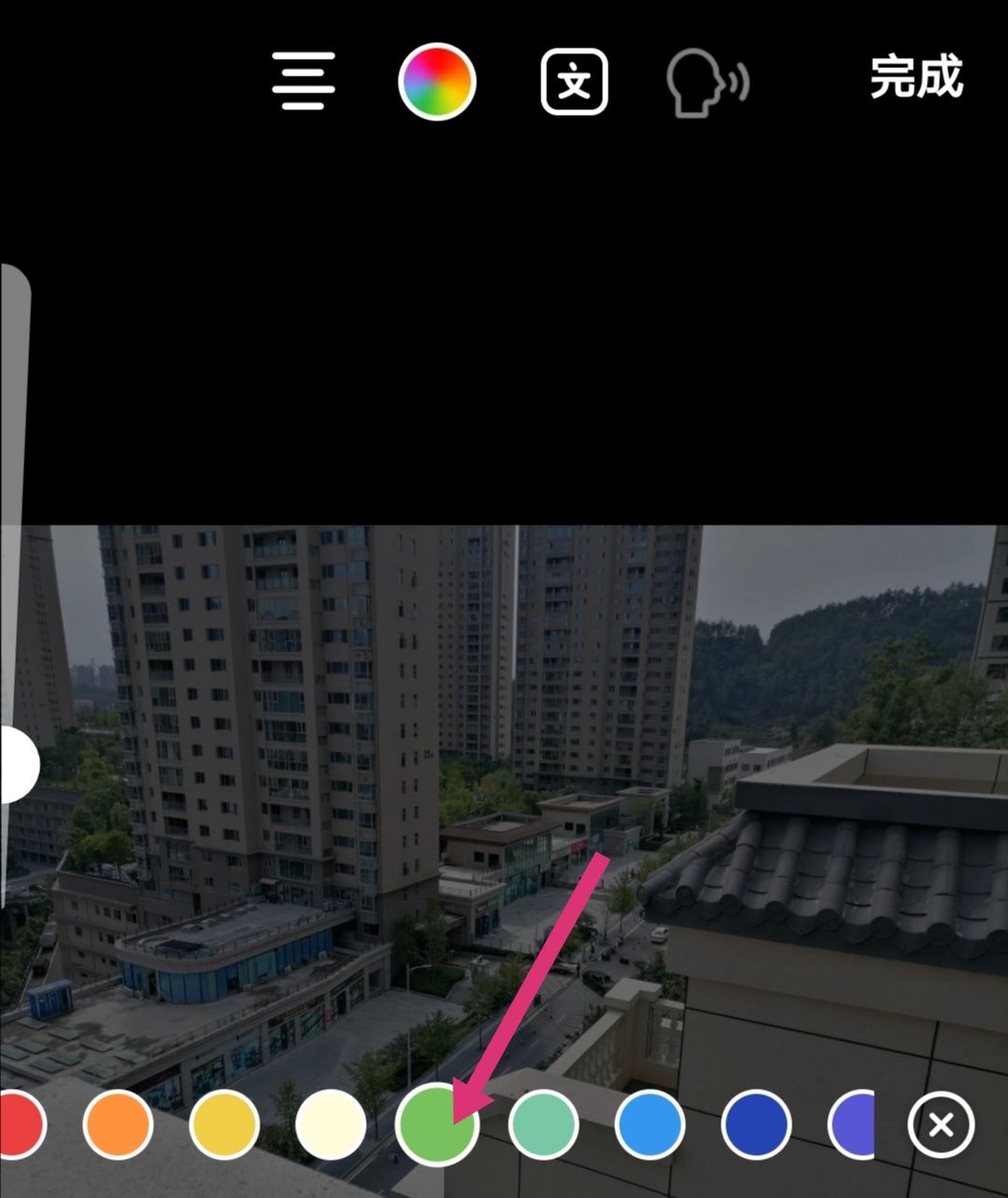
Task: Choose the dark blue swatch
Action: point(756,1124)
